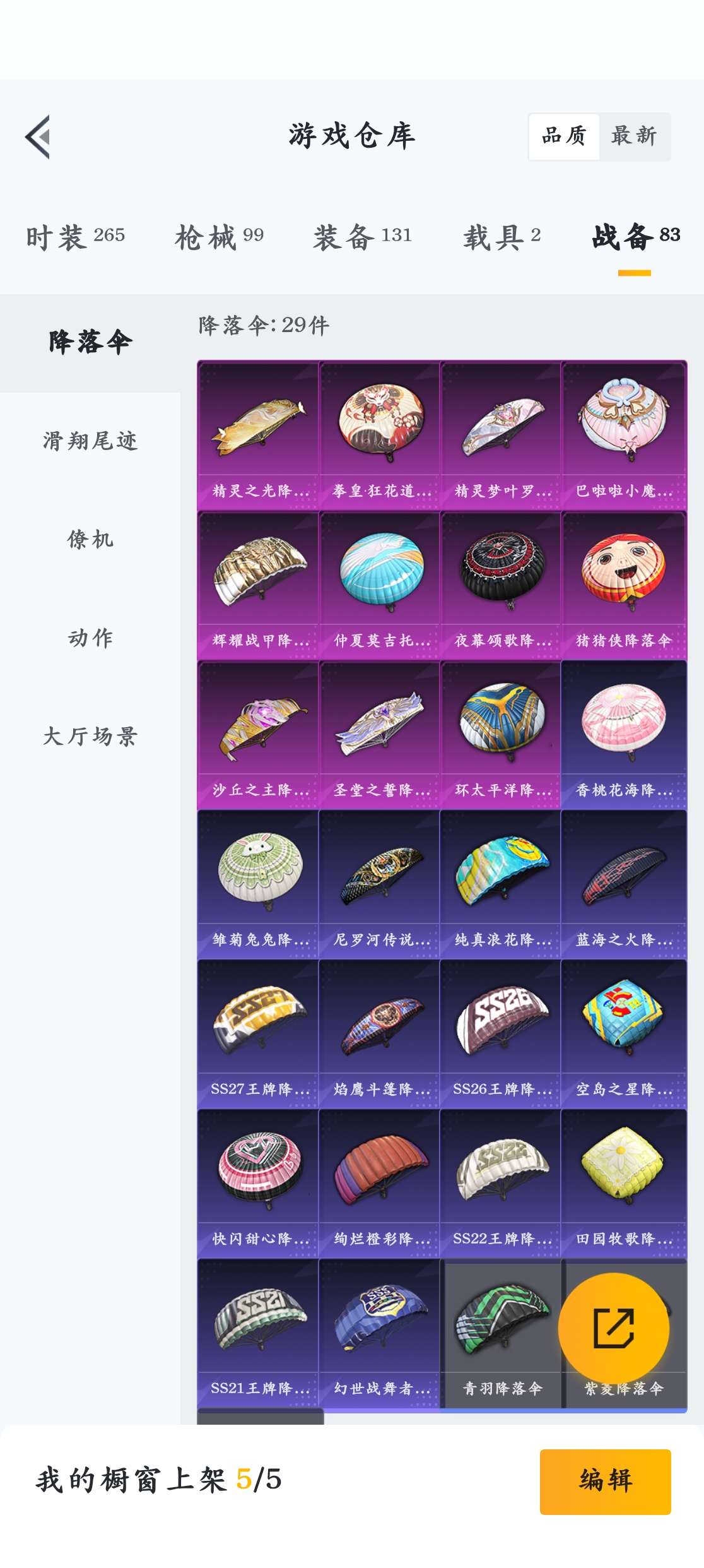Viewport: 704px width, 1568px height.
Task: Tap the 编辑 button
Action: [x=605, y=1481]
